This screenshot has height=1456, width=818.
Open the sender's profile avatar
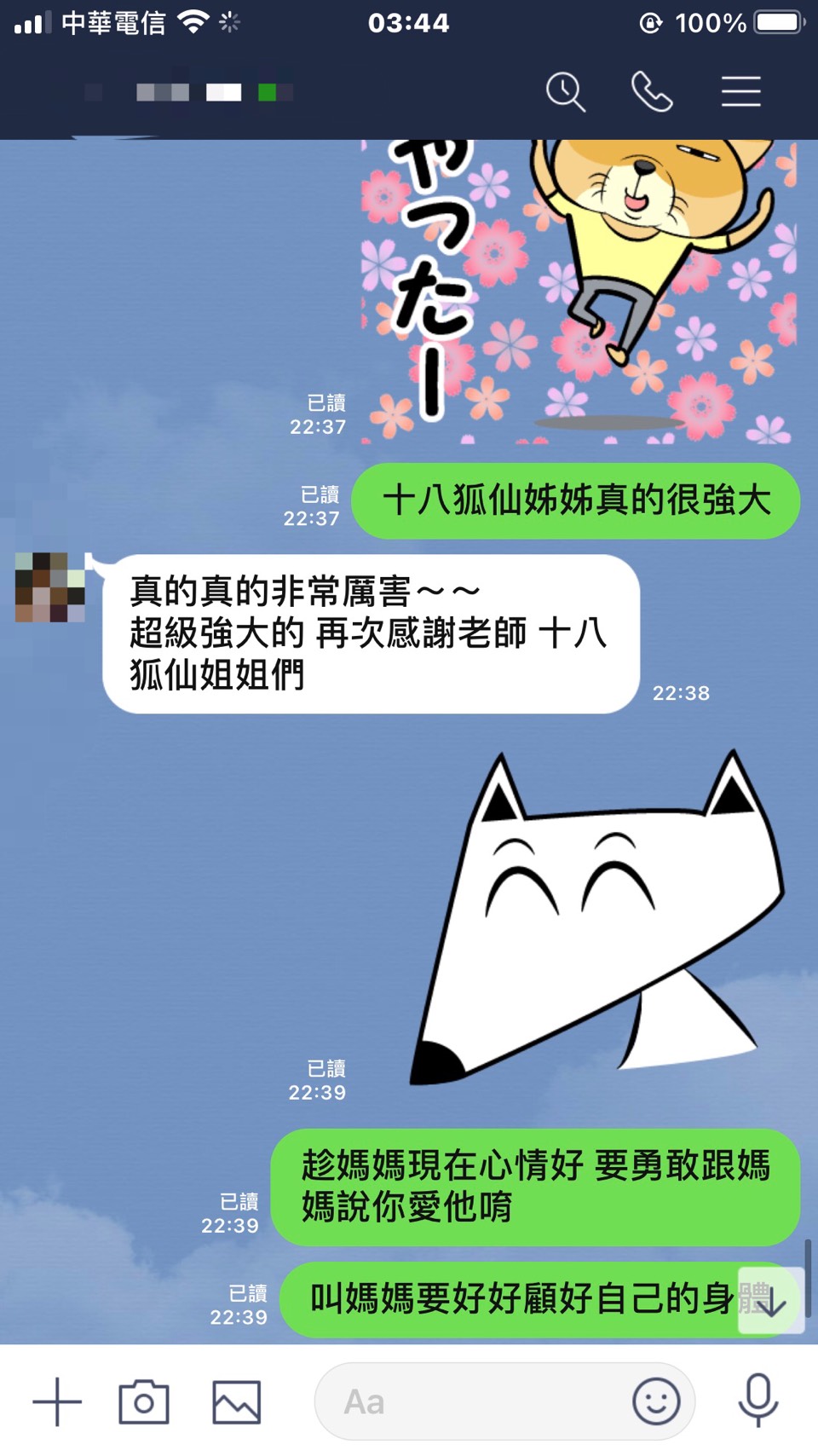(49, 587)
